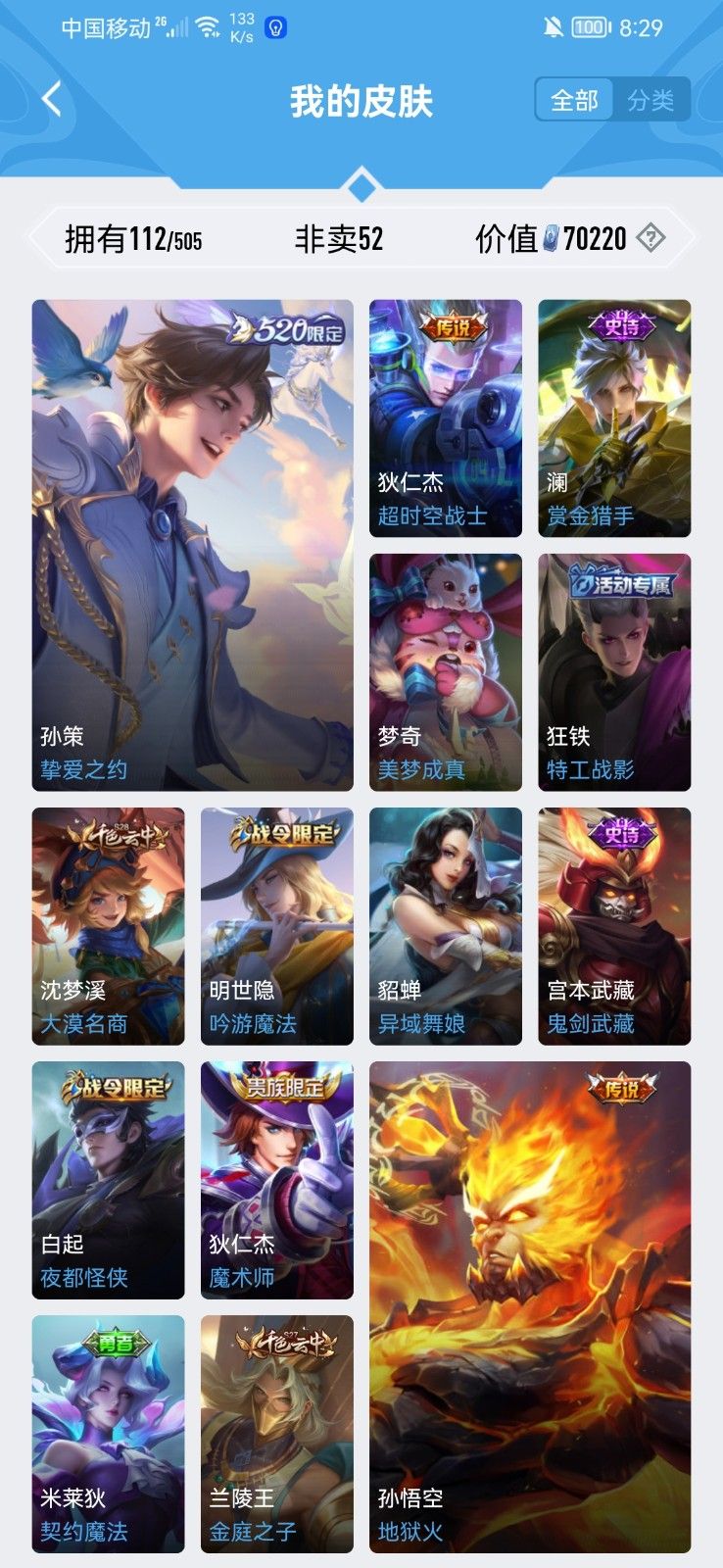Go back using the top-left arrow
The height and width of the screenshot is (1568, 723).
[x=52, y=100]
